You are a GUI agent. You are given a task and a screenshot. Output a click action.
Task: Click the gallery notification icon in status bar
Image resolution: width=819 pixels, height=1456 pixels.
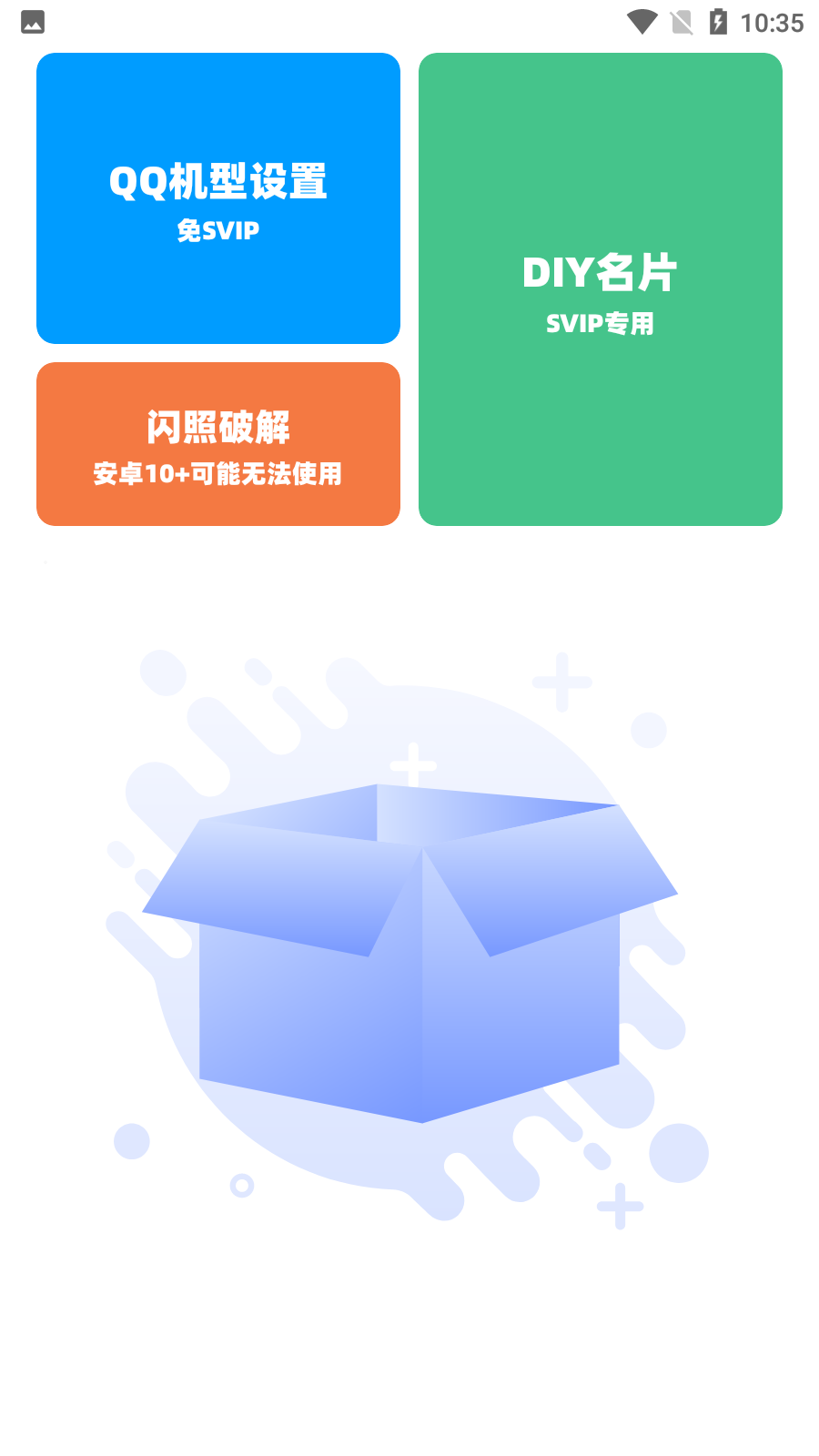[31, 22]
